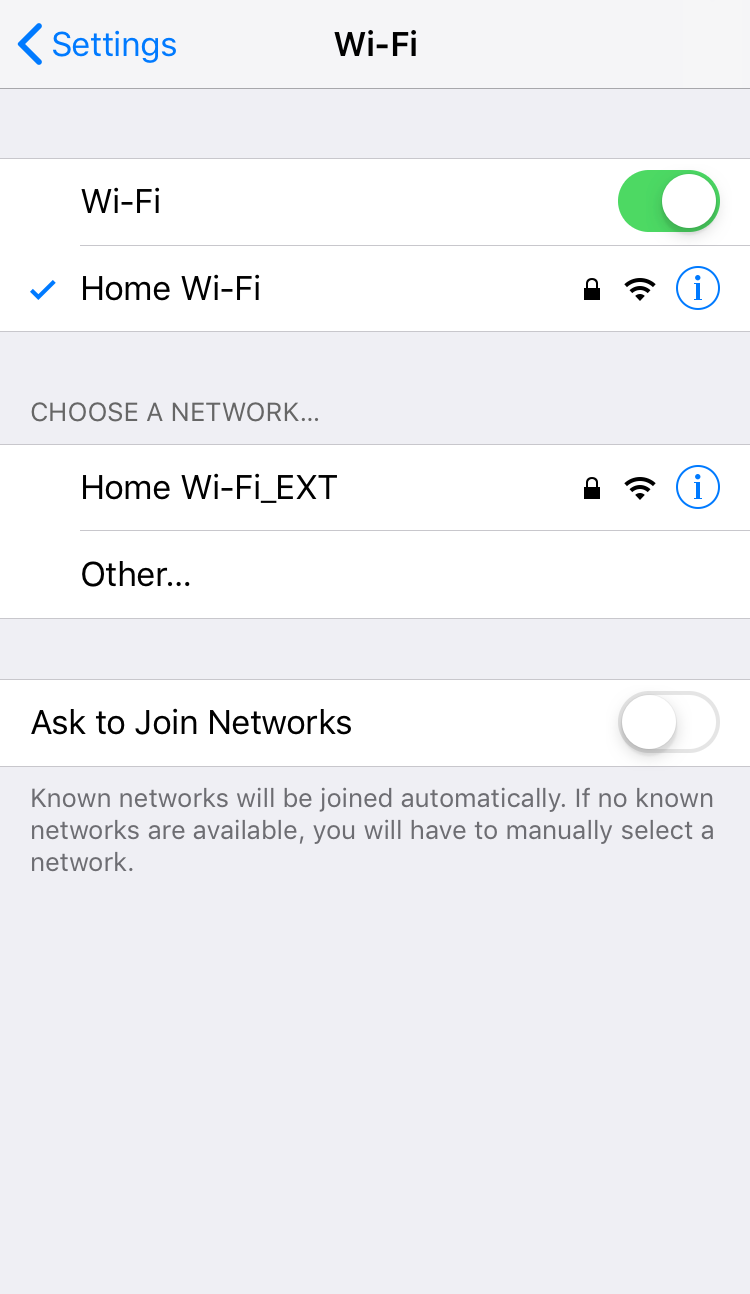Go back to Settings
The width and height of the screenshot is (750, 1294).
click(97, 45)
